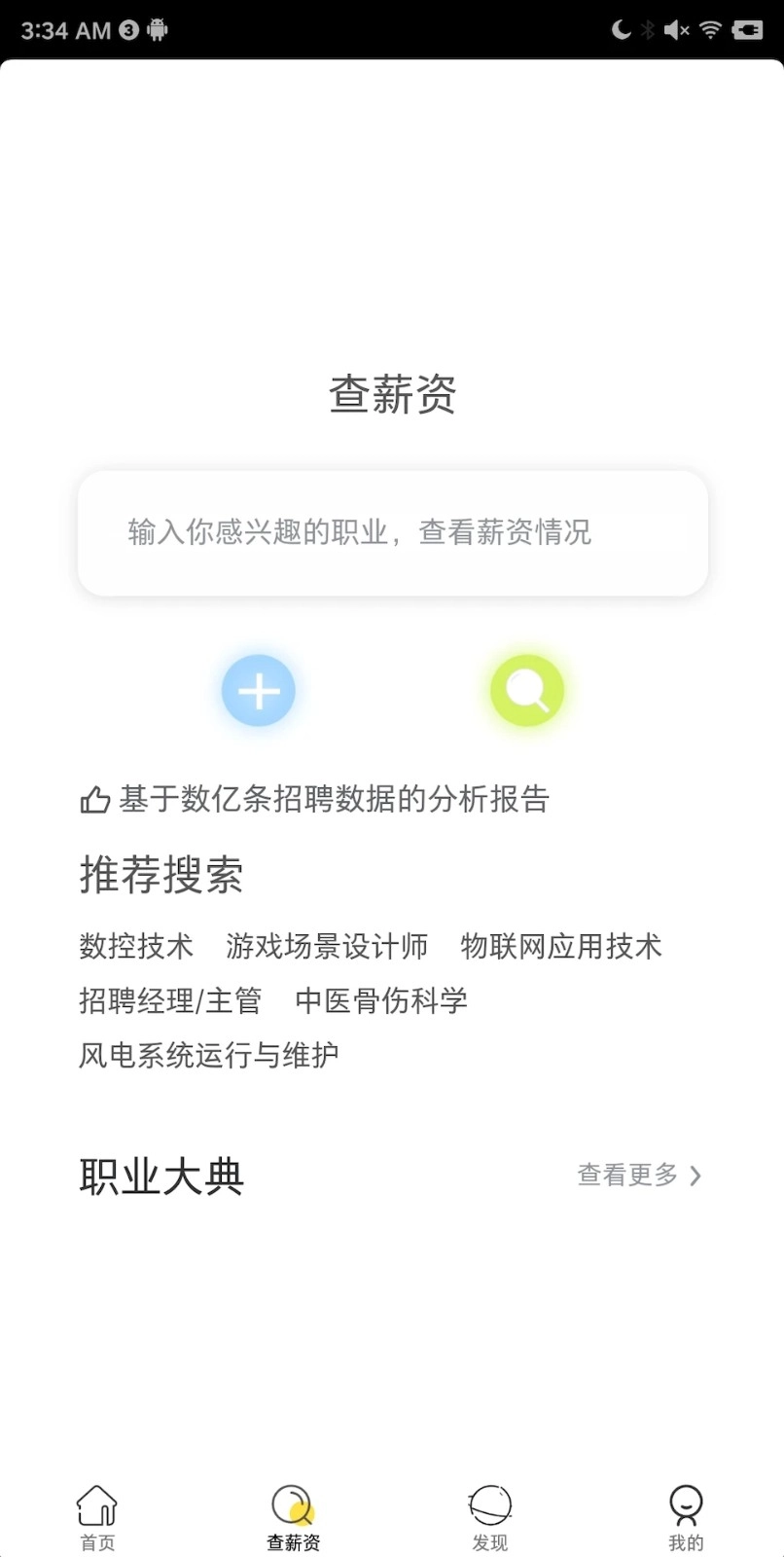This screenshot has height=1557, width=784.
Task: Tap the chevron arrow beside 查看更多
Action: (695, 1176)
